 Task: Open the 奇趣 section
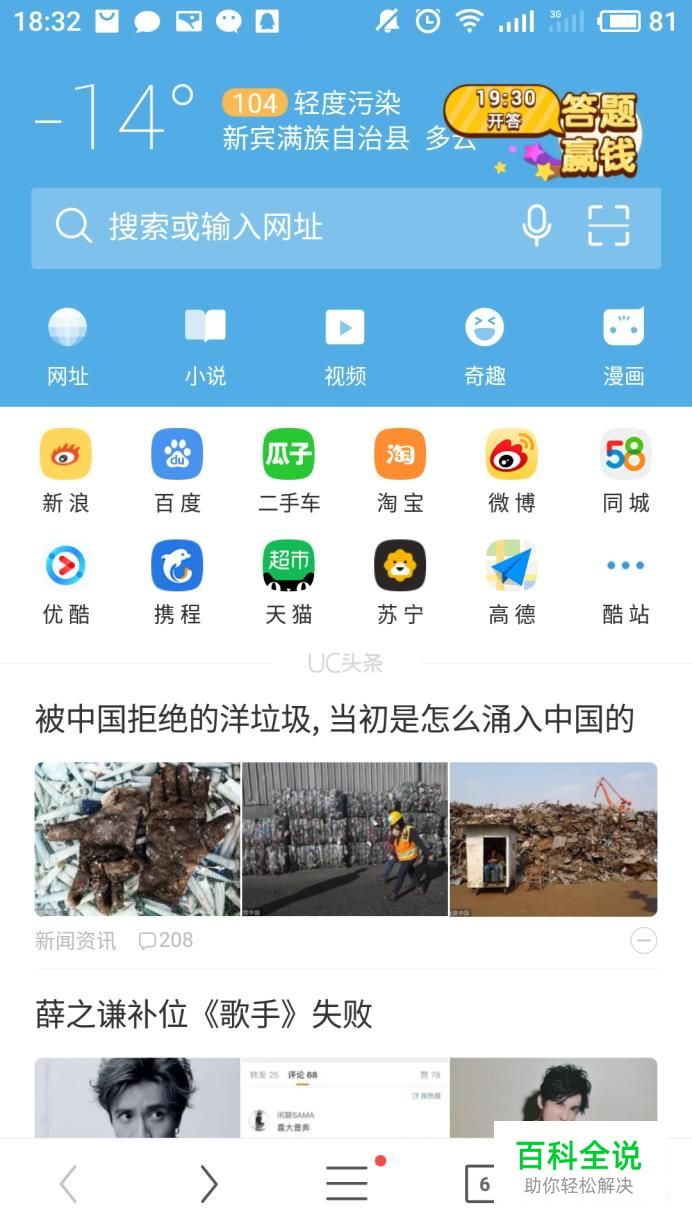coord(485,346)
